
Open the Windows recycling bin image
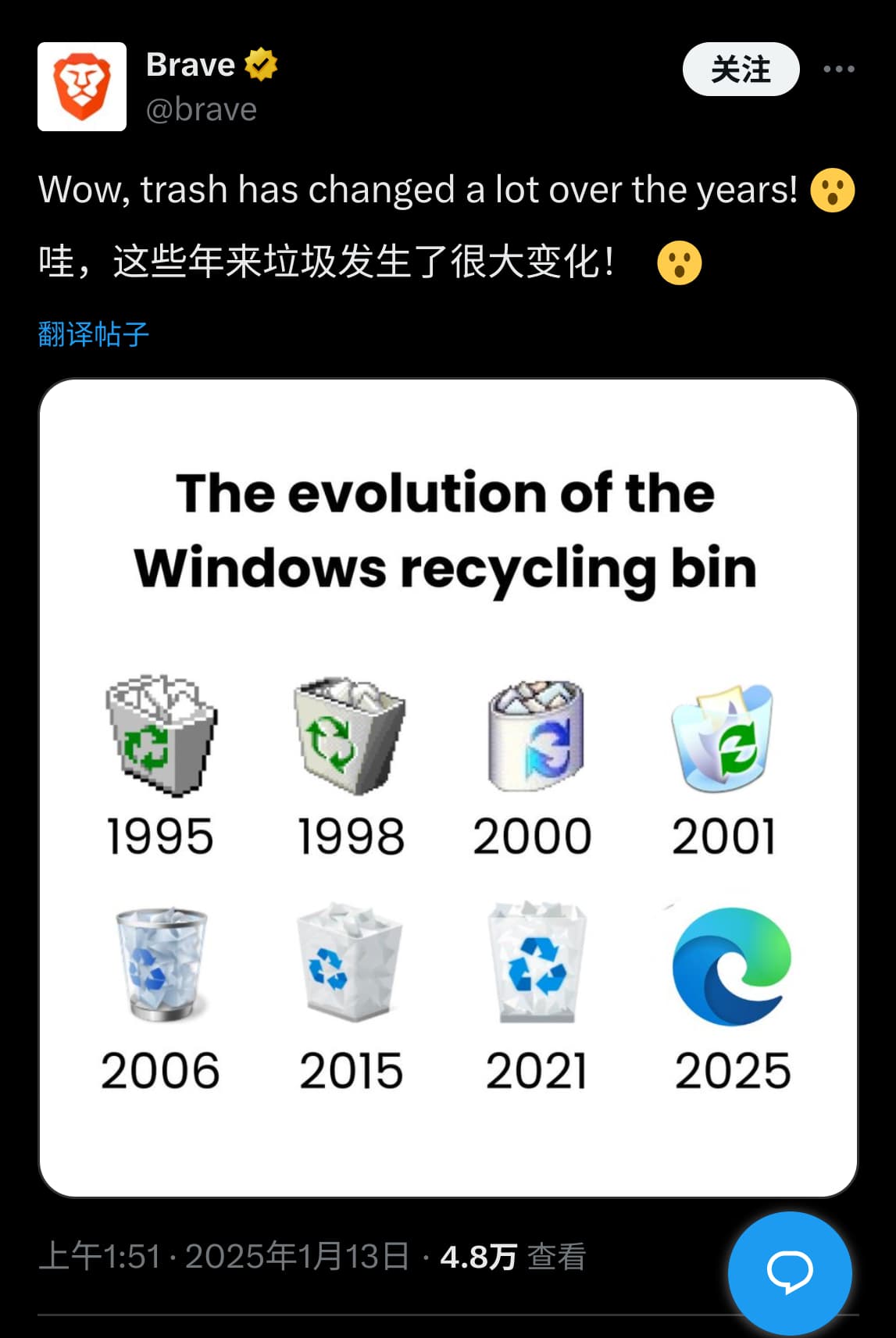[448, 788]
